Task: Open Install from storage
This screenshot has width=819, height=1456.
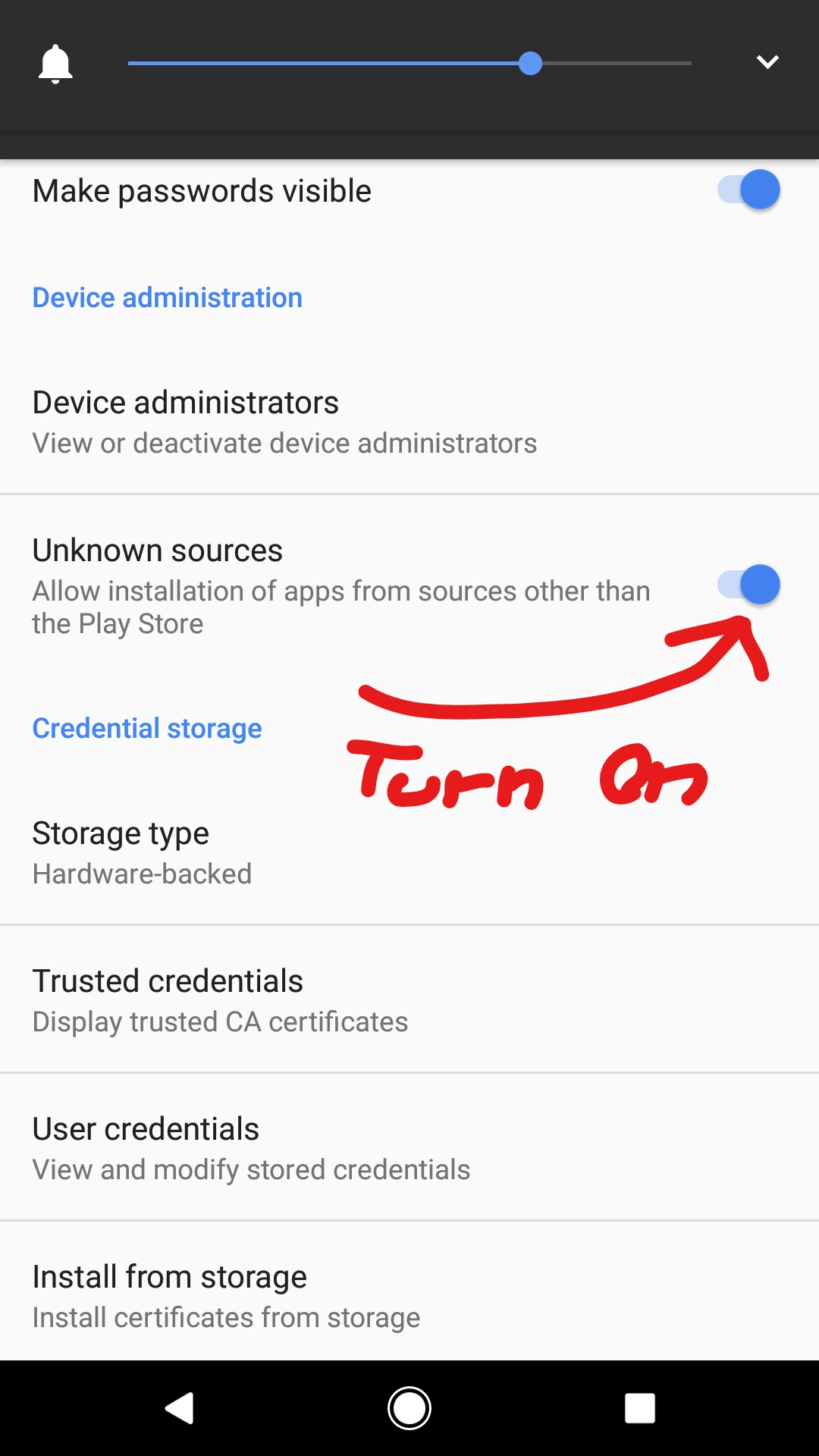Action: click(x=409, y=1295)
